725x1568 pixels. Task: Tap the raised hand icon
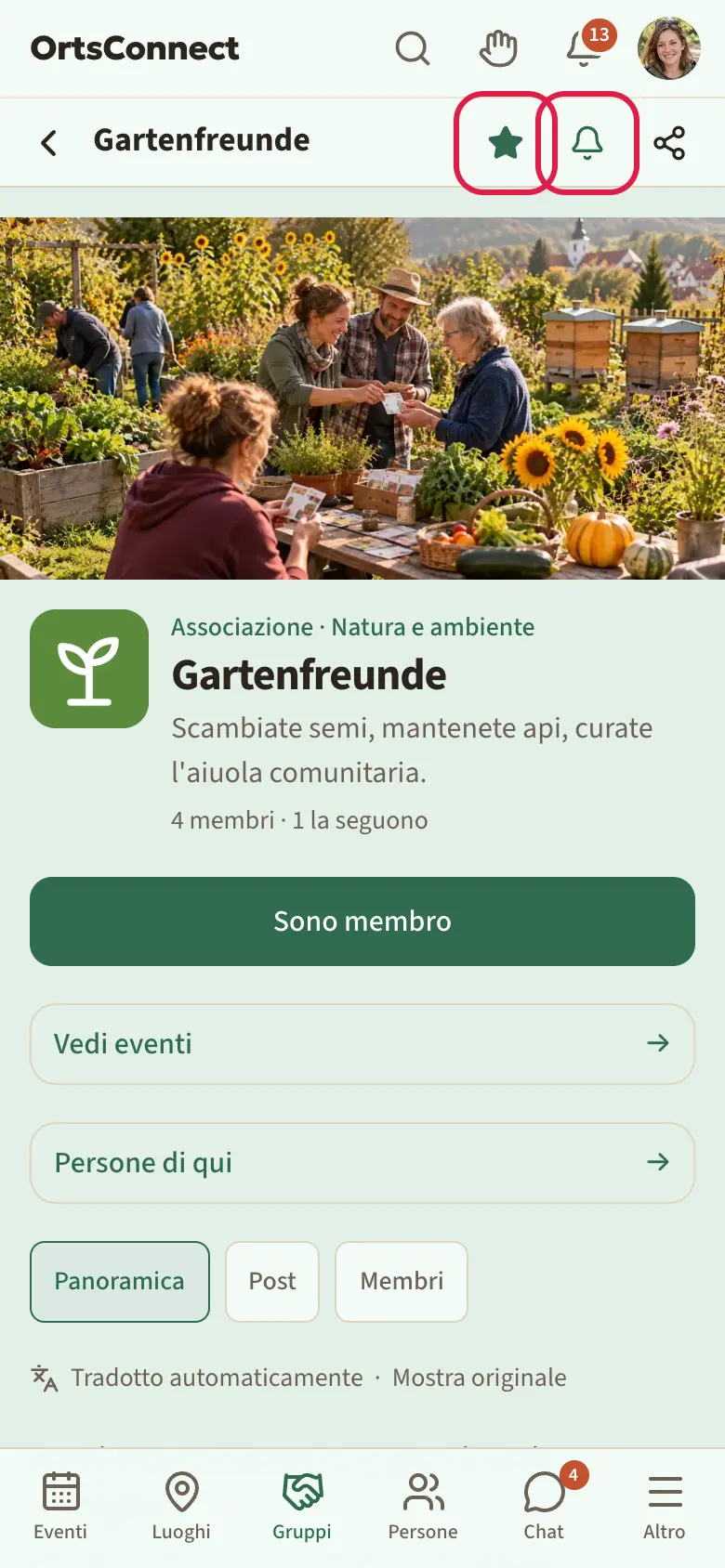(x=498, y=48)
